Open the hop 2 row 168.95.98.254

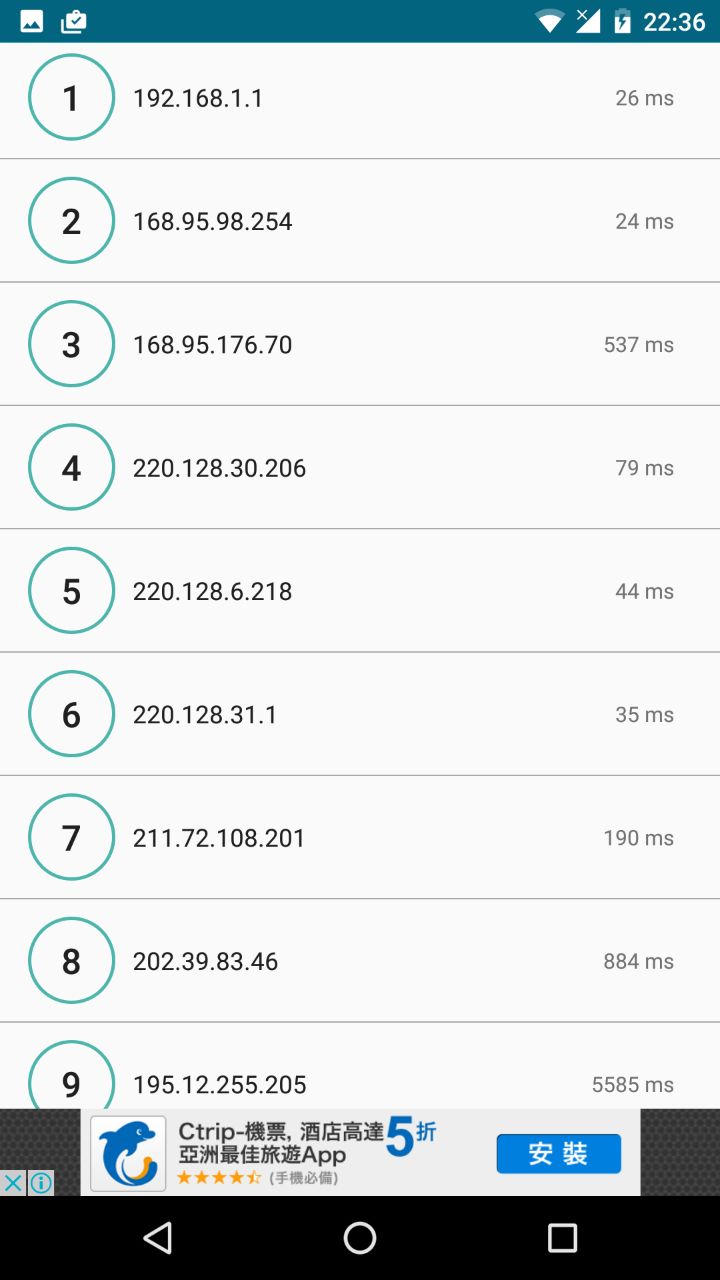click(360, 221)
